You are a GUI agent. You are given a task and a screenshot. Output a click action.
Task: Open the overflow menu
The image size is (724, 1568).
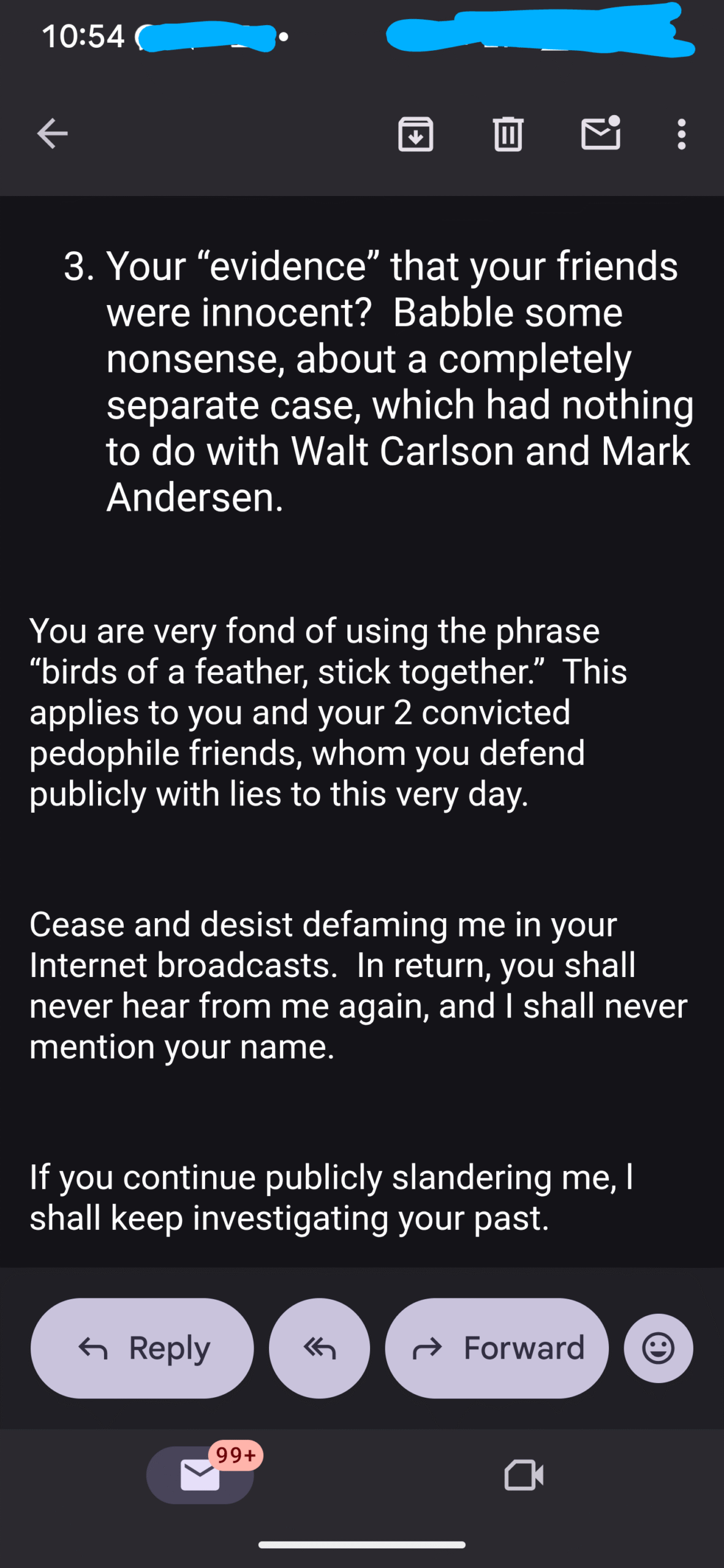681,134
